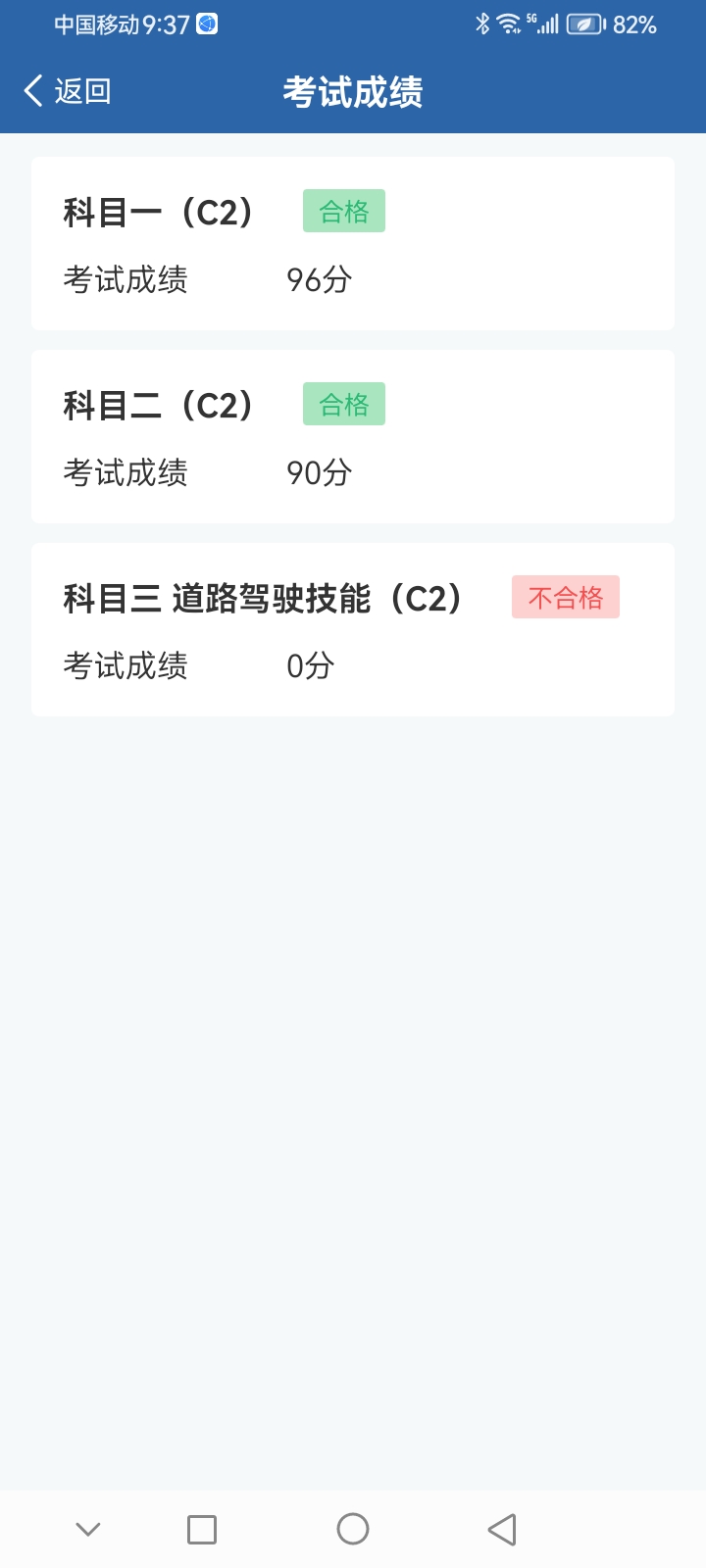Open the 科目一（C2）score card
This screenshot has height=1568, width=706.
[x=353, y=244]
